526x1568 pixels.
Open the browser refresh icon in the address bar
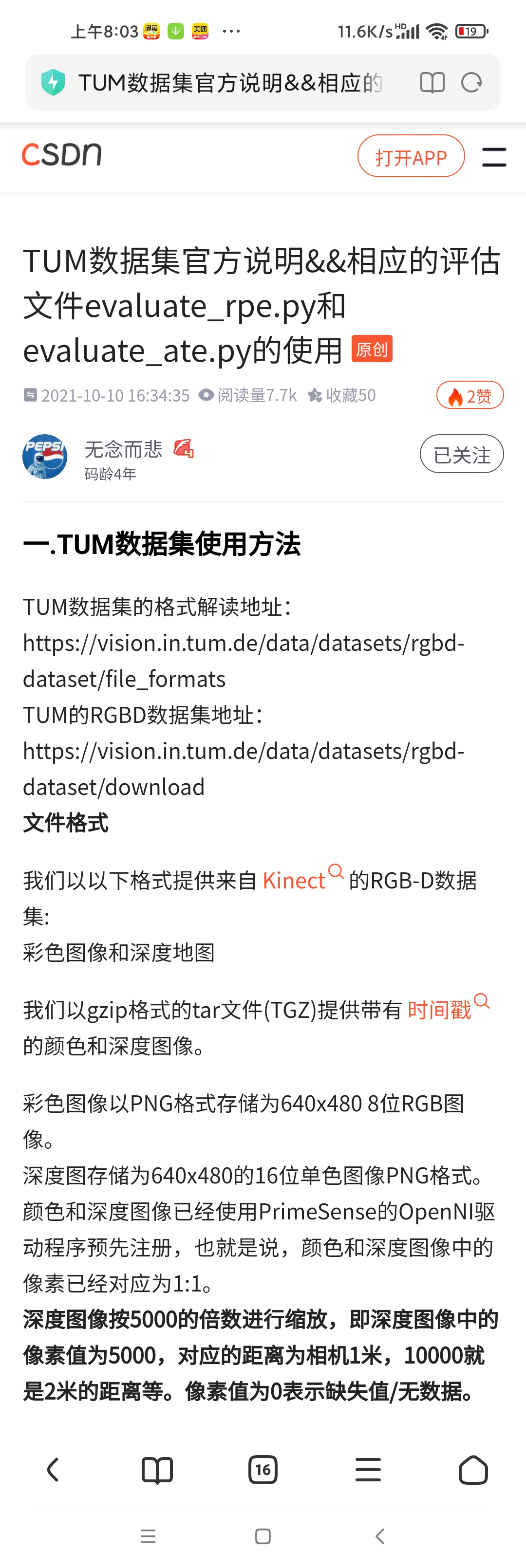(471, 82)
